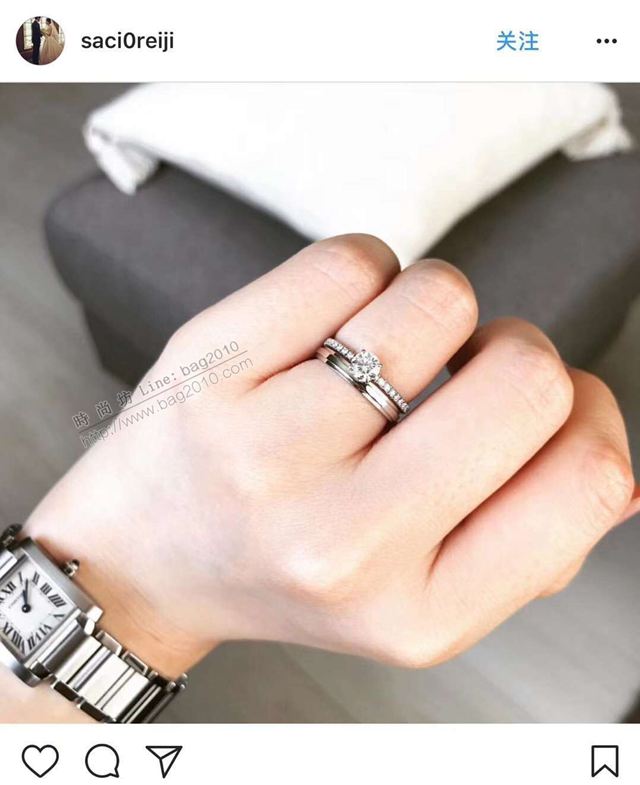The image size is (640, 785).
Task: Share the post with the paper plane icon
Action: point(164,761)
